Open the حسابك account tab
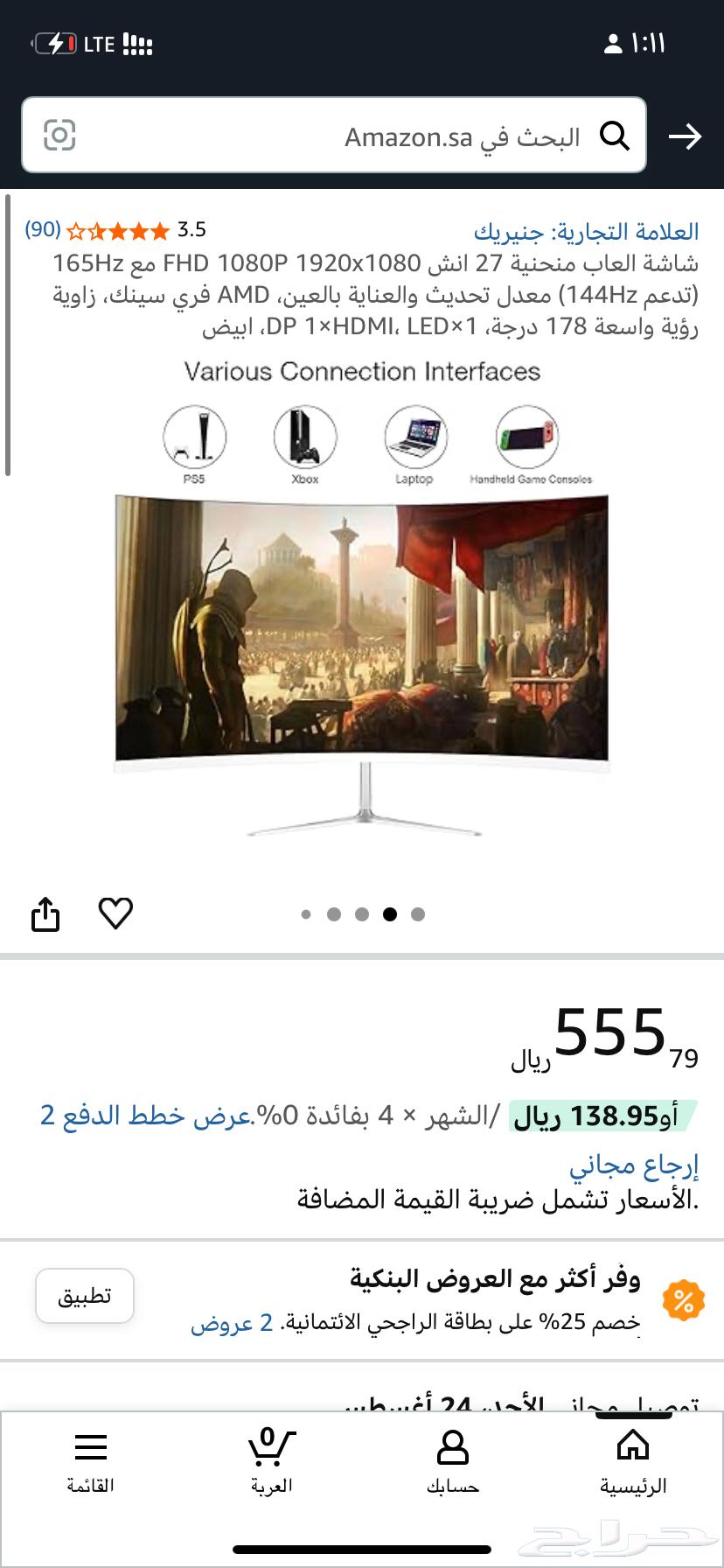Image resolution: width=724 pixels, height=1568 pixels. point(453,1463)
